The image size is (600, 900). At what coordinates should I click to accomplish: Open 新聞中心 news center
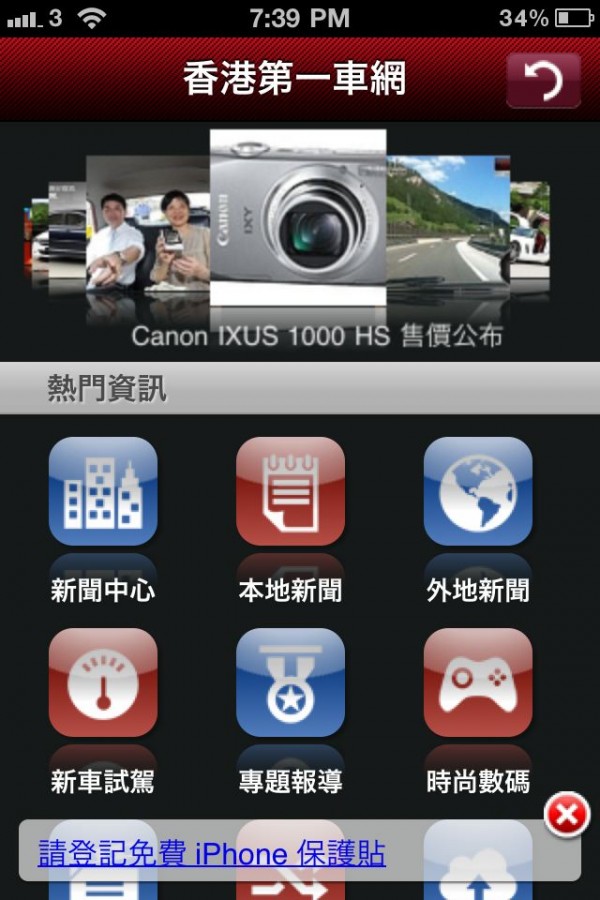(x=103, y=491)
